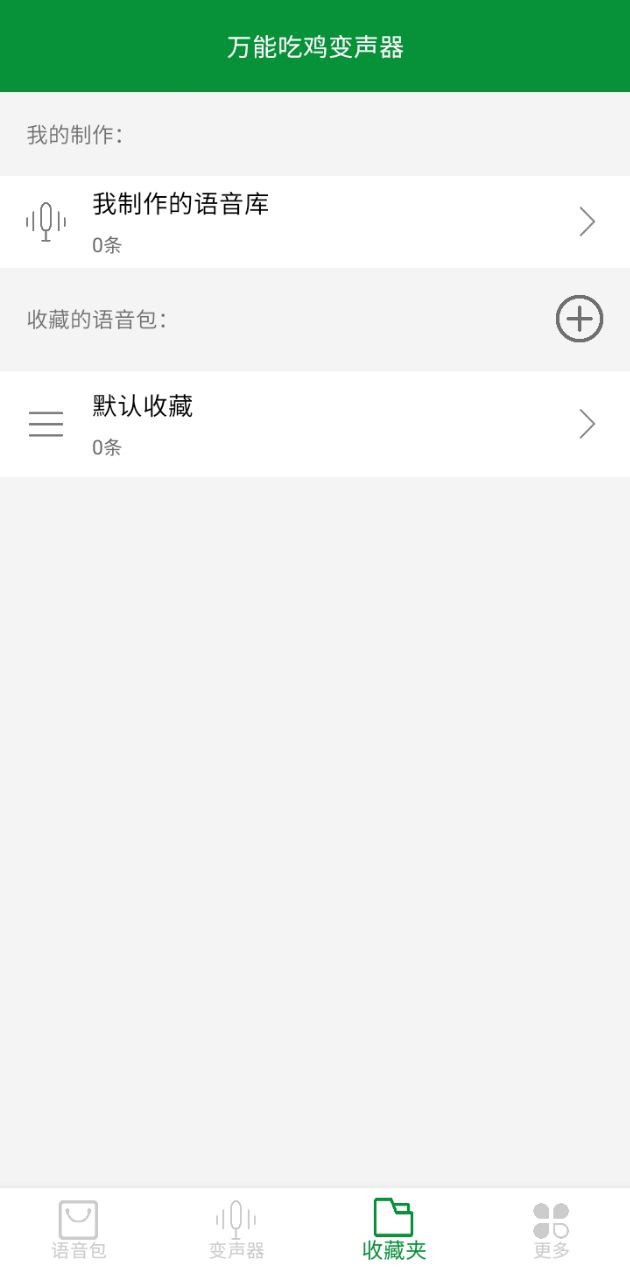Open the 默认收藏 folder
The height and width of the screenshot is (1280, 630).
314,424
